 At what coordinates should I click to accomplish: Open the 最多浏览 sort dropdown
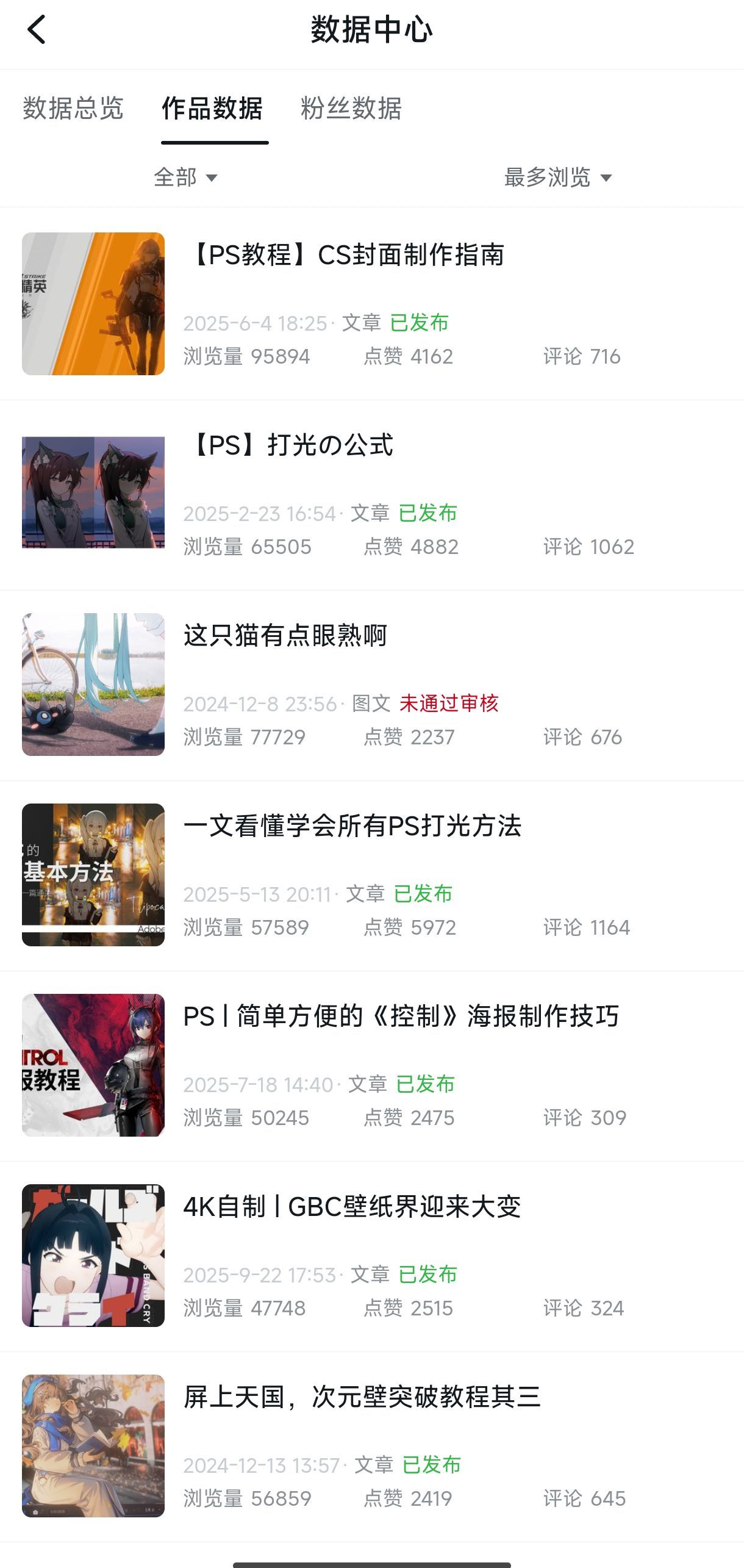click(x=557, y=178)
